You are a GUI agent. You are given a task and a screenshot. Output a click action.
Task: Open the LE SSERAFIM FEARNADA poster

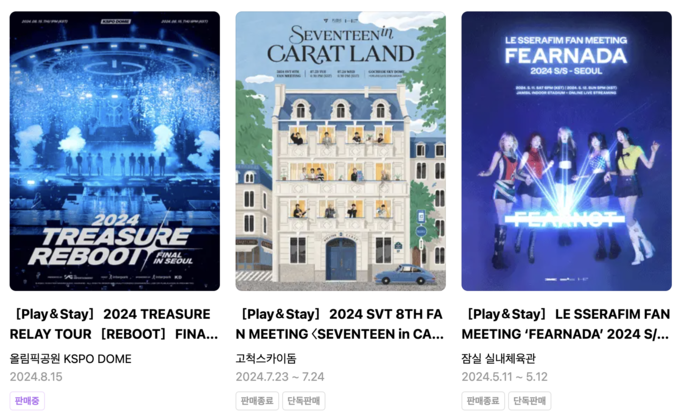[566, 151]
